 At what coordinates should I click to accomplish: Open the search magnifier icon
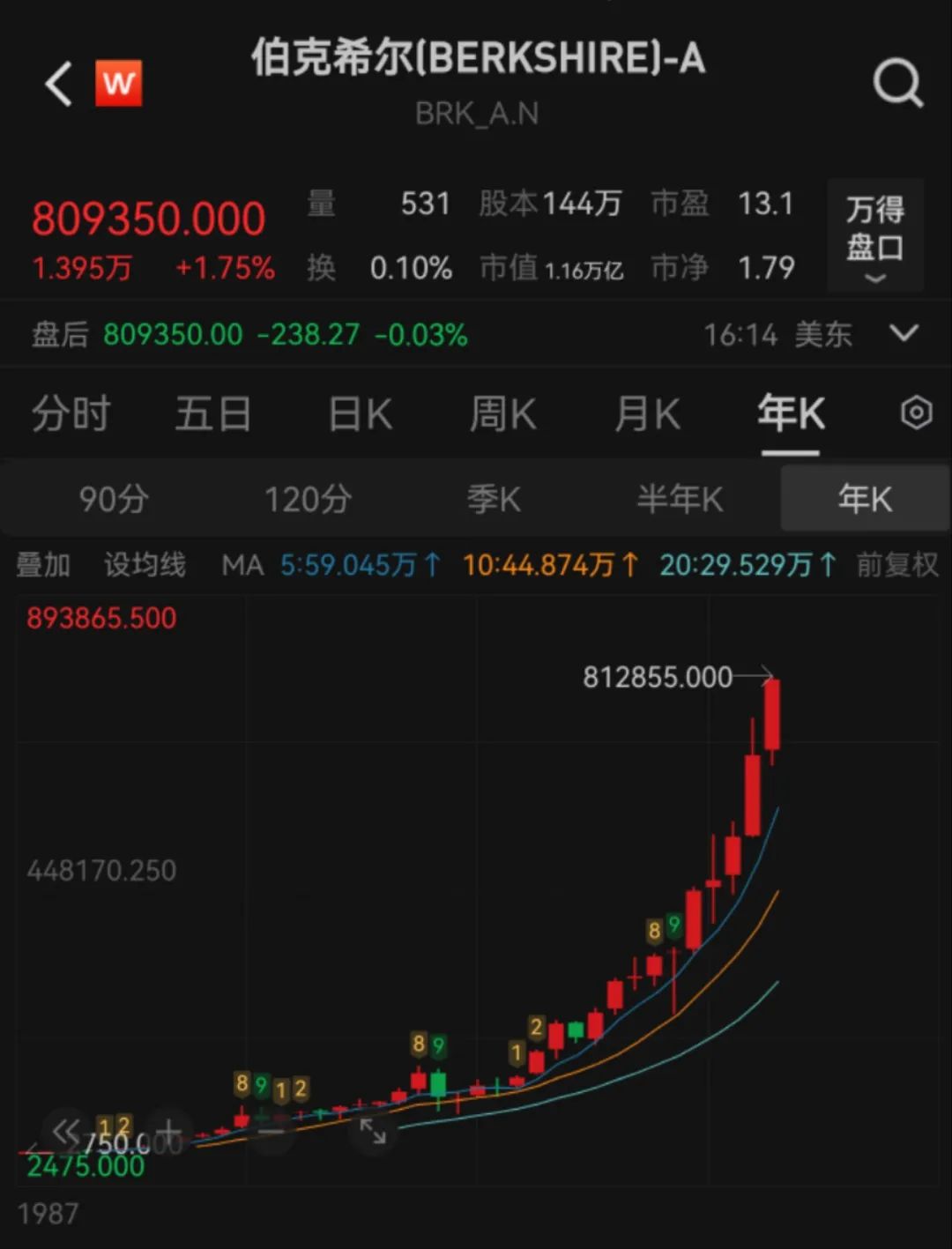pos(898,82)
